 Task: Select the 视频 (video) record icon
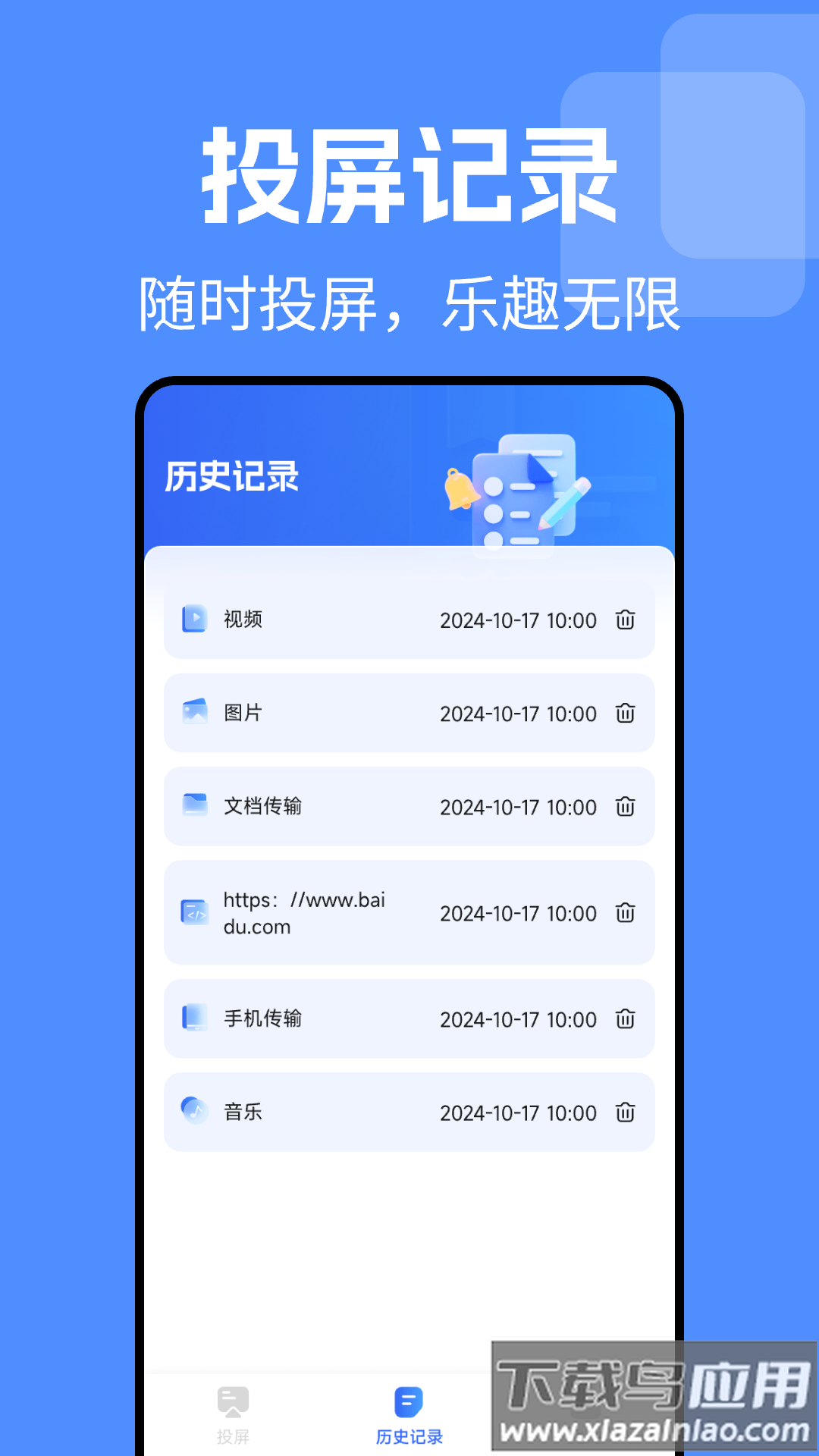point(194,620)
